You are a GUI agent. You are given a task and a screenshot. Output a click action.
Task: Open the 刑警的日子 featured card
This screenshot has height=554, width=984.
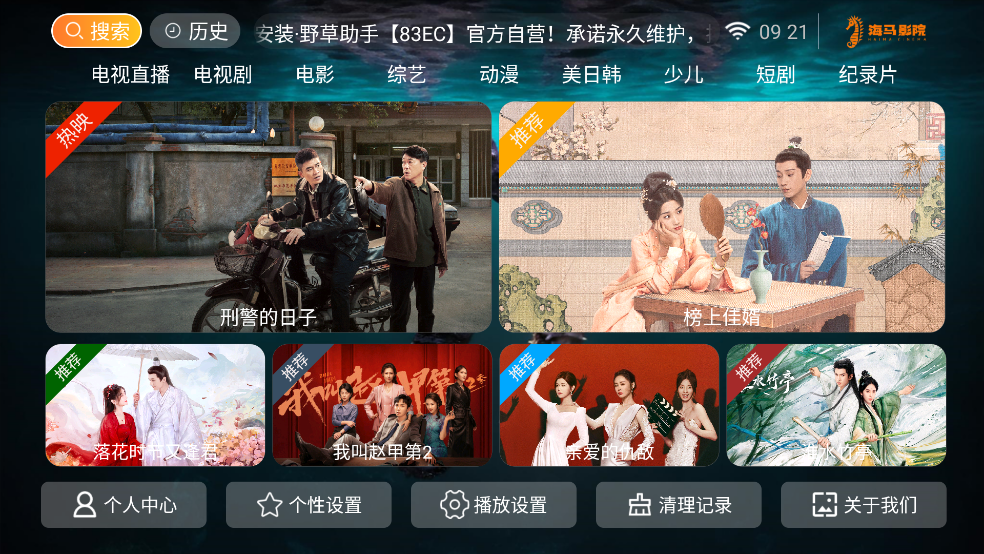268,217
